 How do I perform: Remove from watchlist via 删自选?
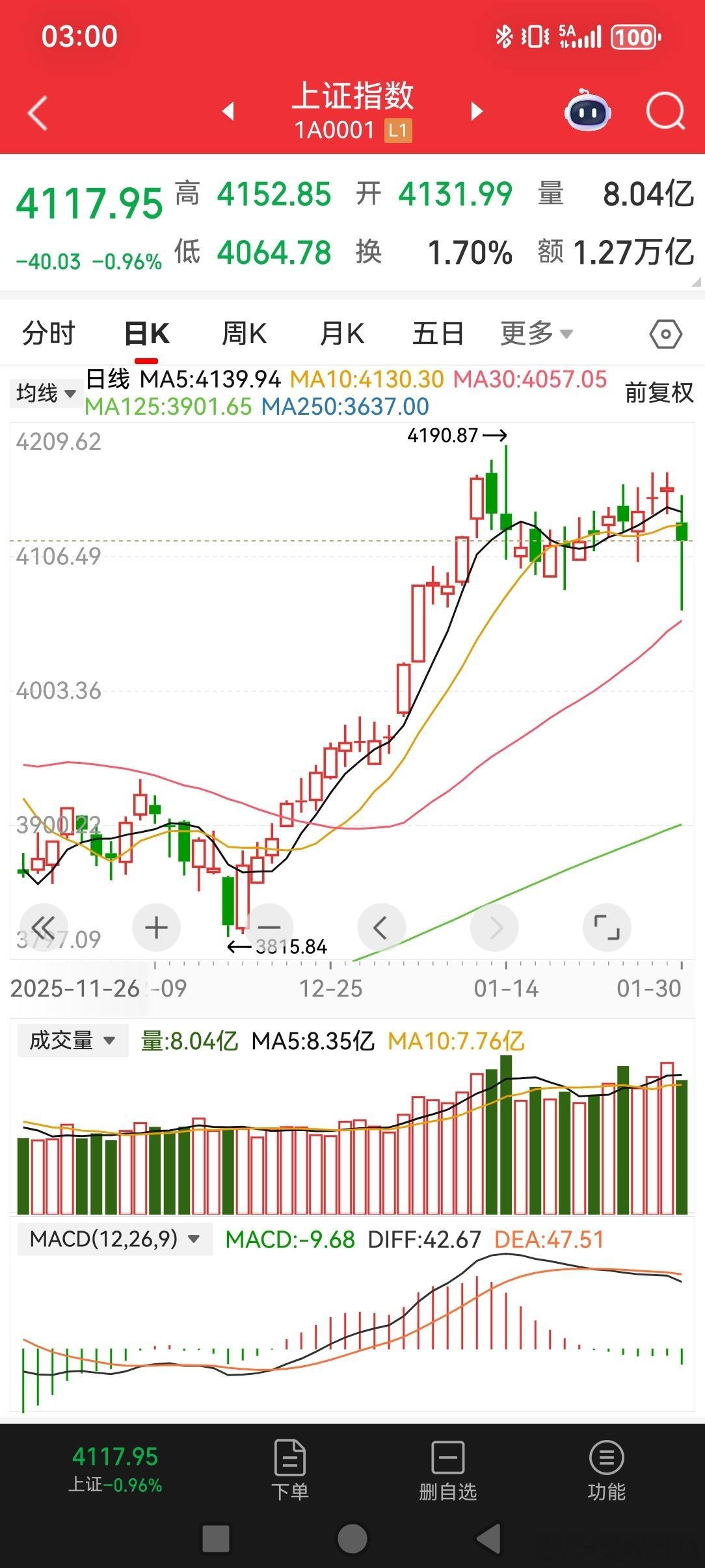pos(447,1470)
